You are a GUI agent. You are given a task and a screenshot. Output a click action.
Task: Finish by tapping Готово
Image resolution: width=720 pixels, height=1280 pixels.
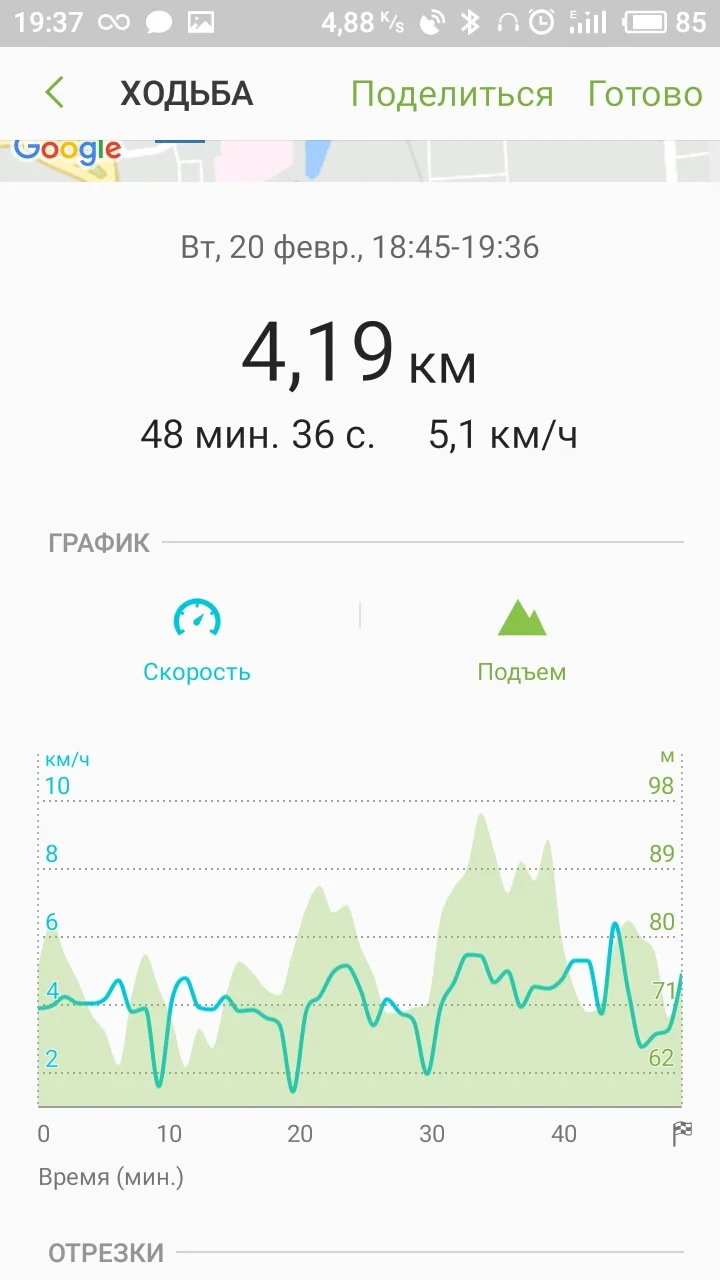coord(644,94)
